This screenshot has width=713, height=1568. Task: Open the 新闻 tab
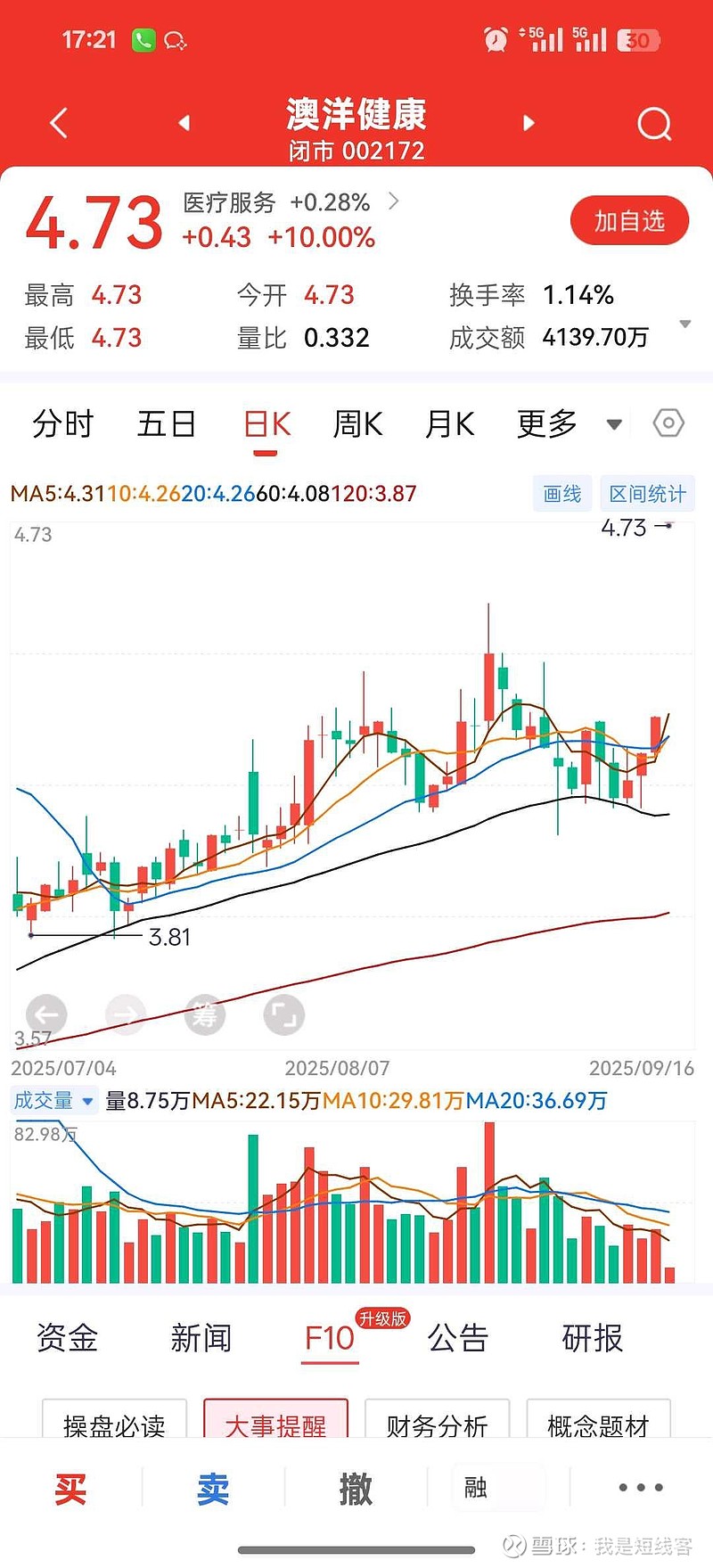(x=201, y=1338)
